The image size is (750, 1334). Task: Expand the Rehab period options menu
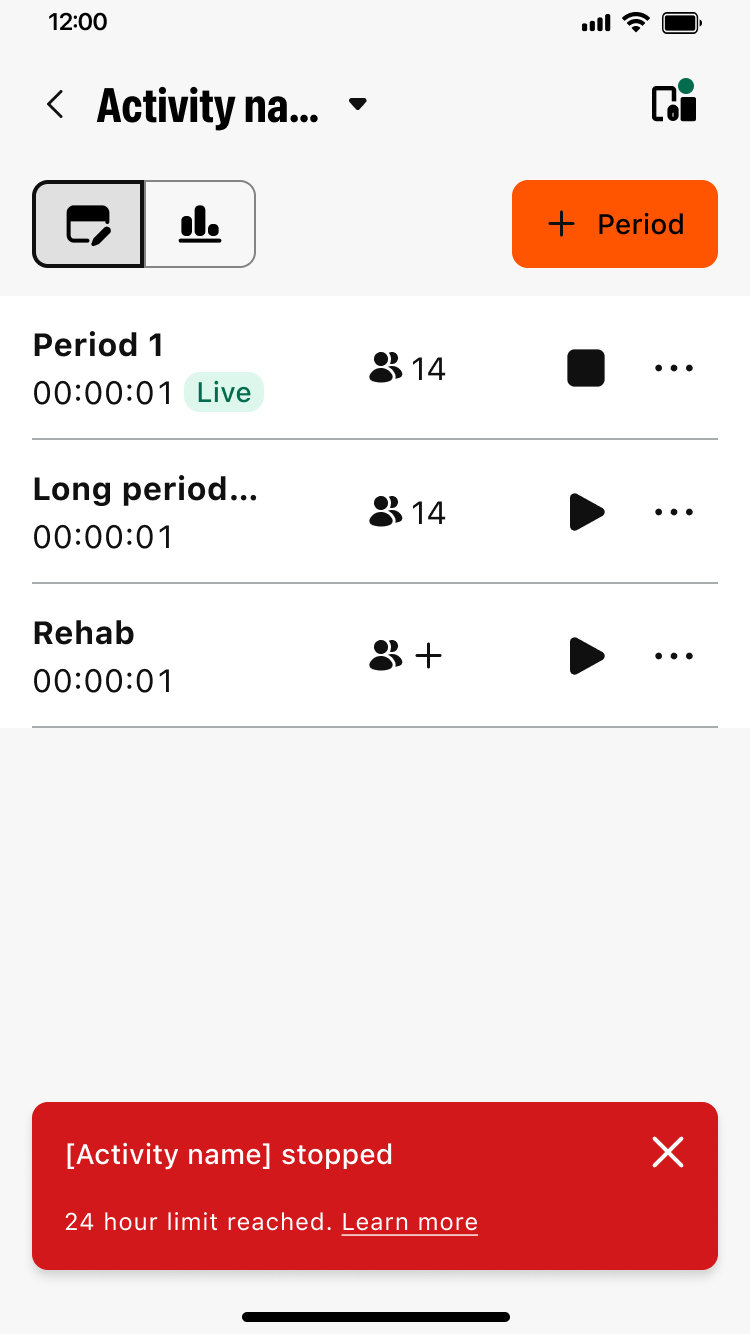tap(673, 656)
